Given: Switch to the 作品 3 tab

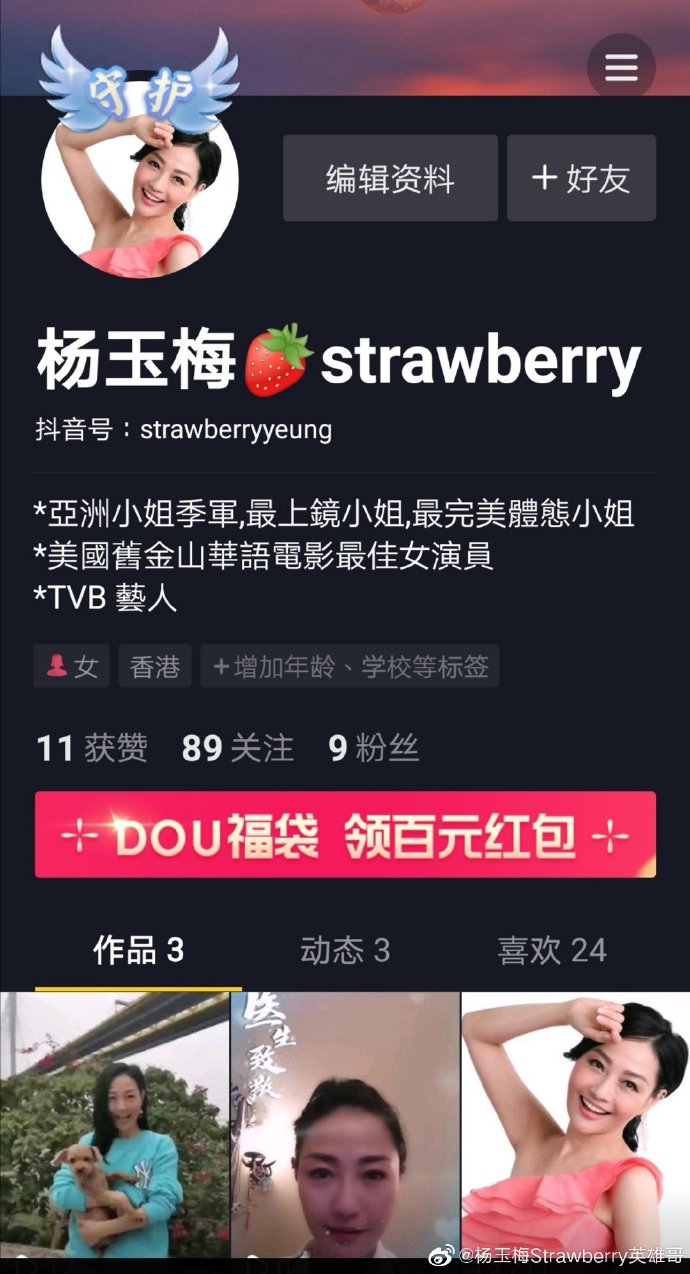Looking at the screenshot, I should 138,950.
